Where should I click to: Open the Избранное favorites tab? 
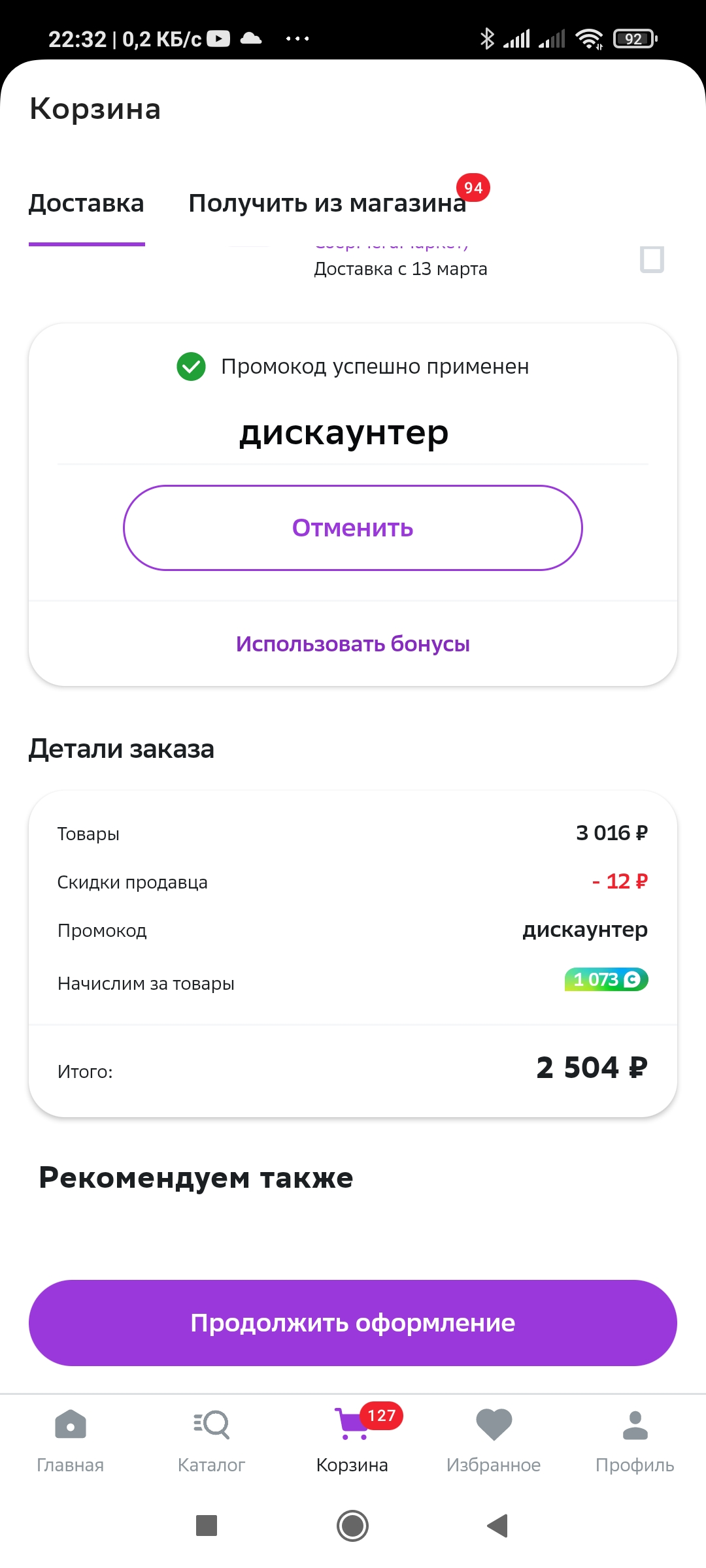[494, 1441]
